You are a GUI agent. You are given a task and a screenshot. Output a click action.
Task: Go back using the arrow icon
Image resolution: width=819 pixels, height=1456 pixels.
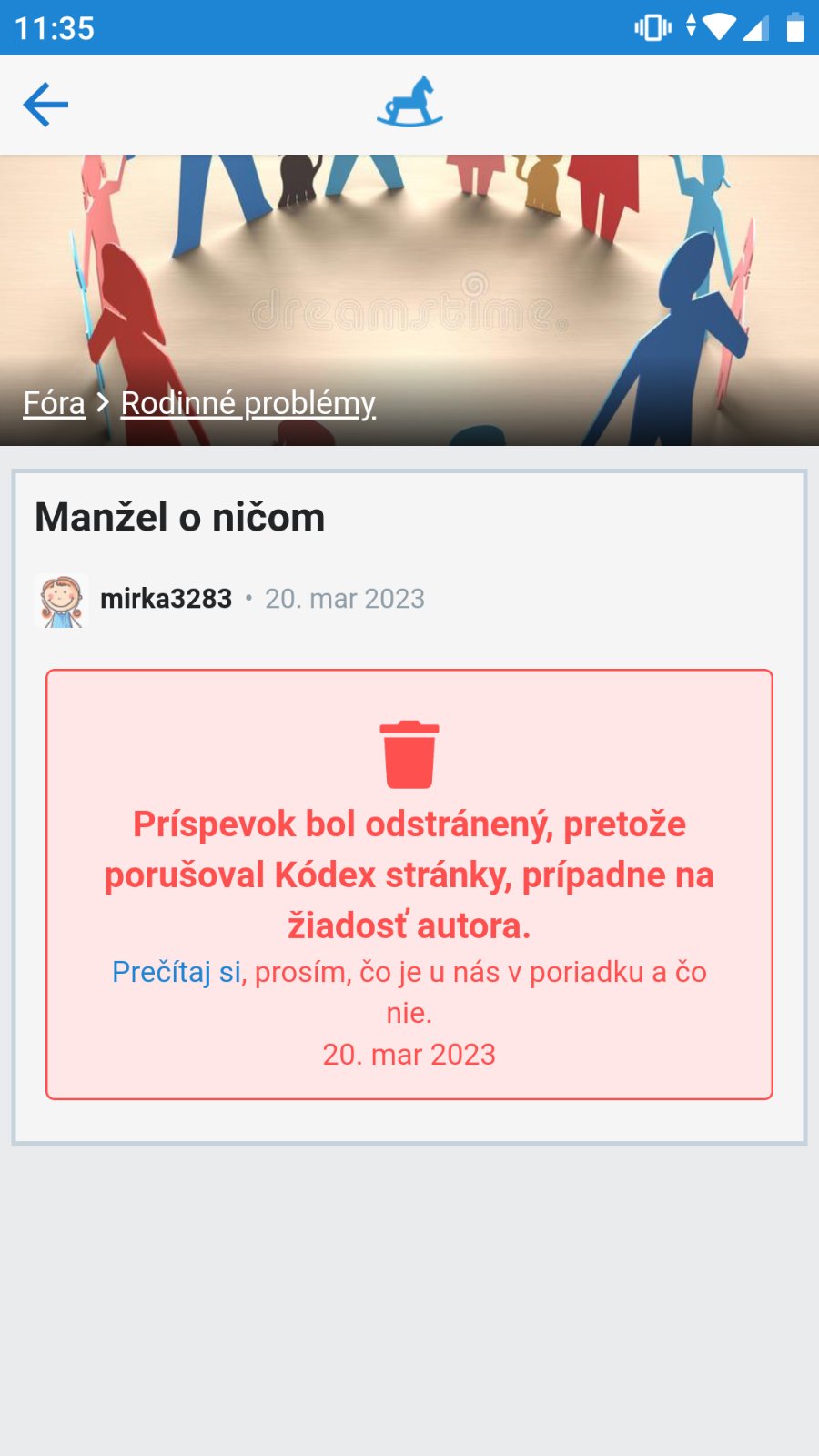coord(45,105)
